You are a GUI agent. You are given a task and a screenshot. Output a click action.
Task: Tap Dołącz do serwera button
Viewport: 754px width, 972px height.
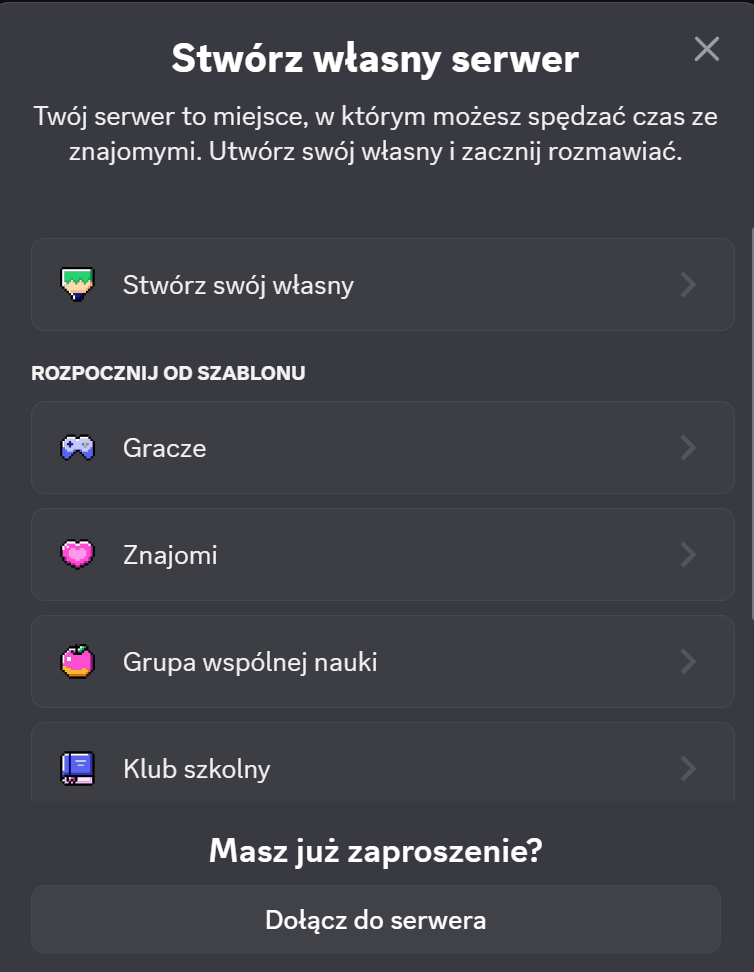(x=376, y=919)
